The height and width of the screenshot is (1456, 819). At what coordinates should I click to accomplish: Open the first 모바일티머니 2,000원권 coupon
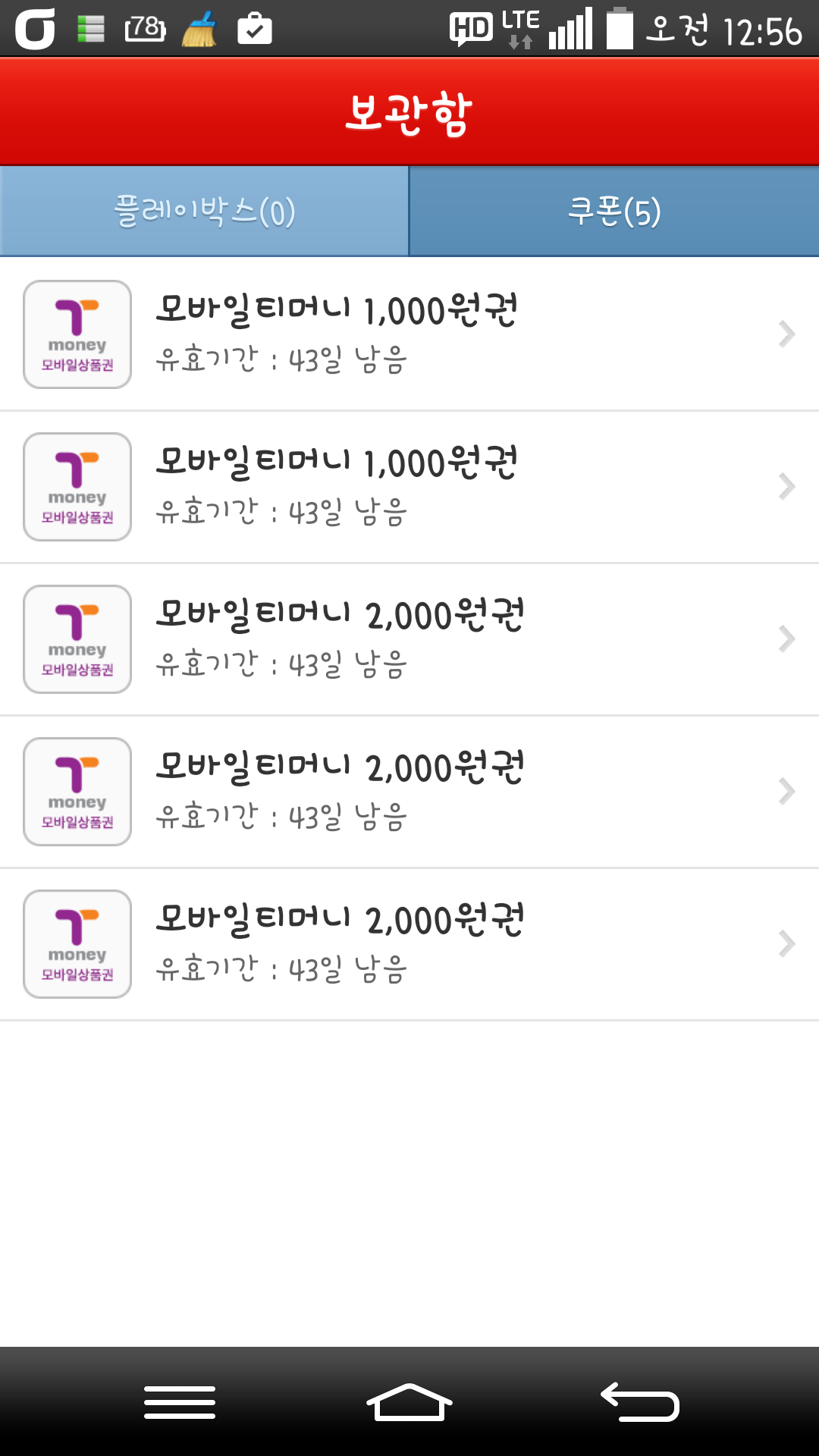[x=409, y=639]
